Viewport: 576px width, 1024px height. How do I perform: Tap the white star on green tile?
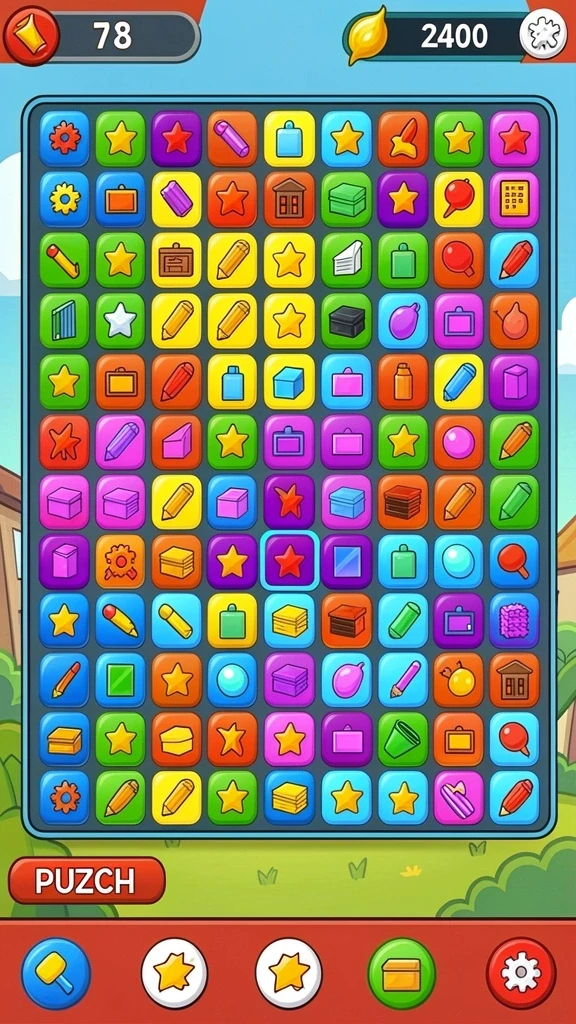[x=121, y=321]
